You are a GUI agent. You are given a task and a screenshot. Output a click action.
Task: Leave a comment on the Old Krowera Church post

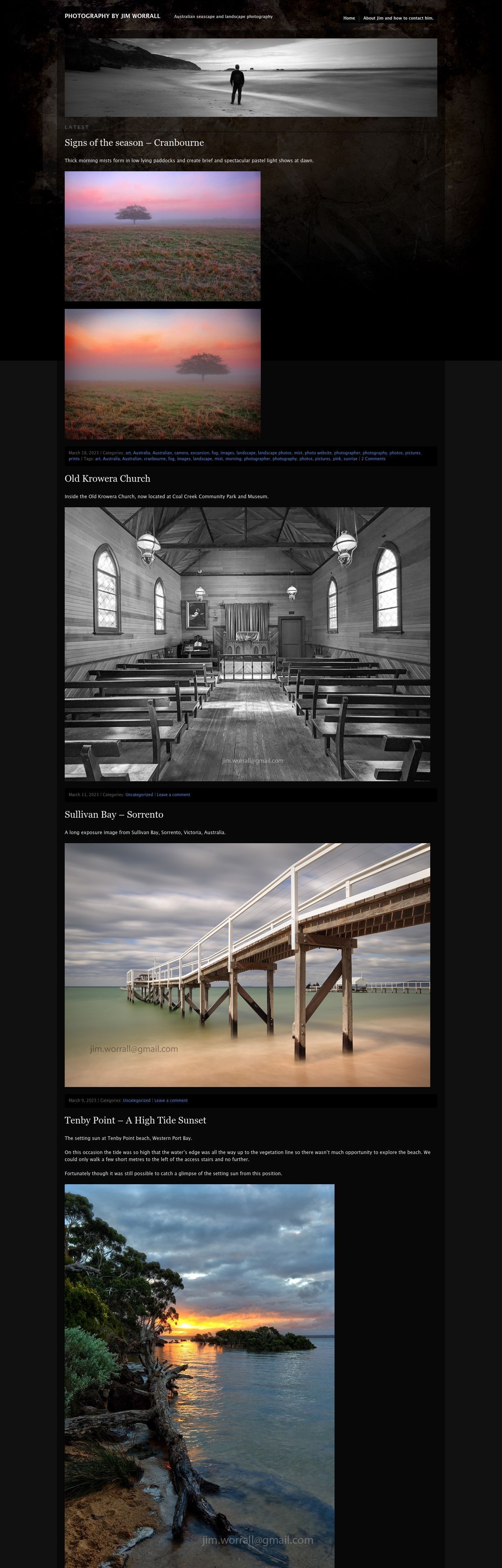pos(174,794)
